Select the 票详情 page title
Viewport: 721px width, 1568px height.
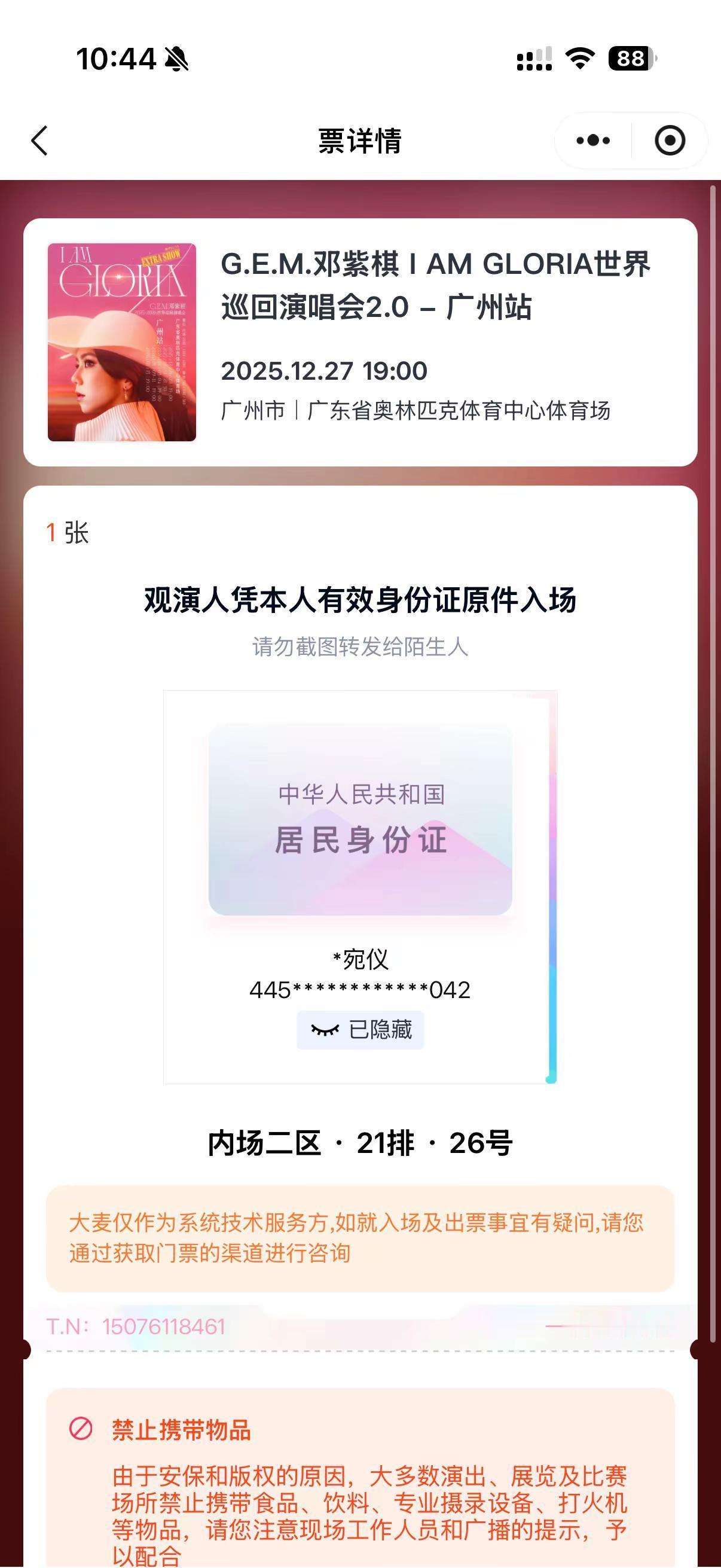click(x=360, y=140)
